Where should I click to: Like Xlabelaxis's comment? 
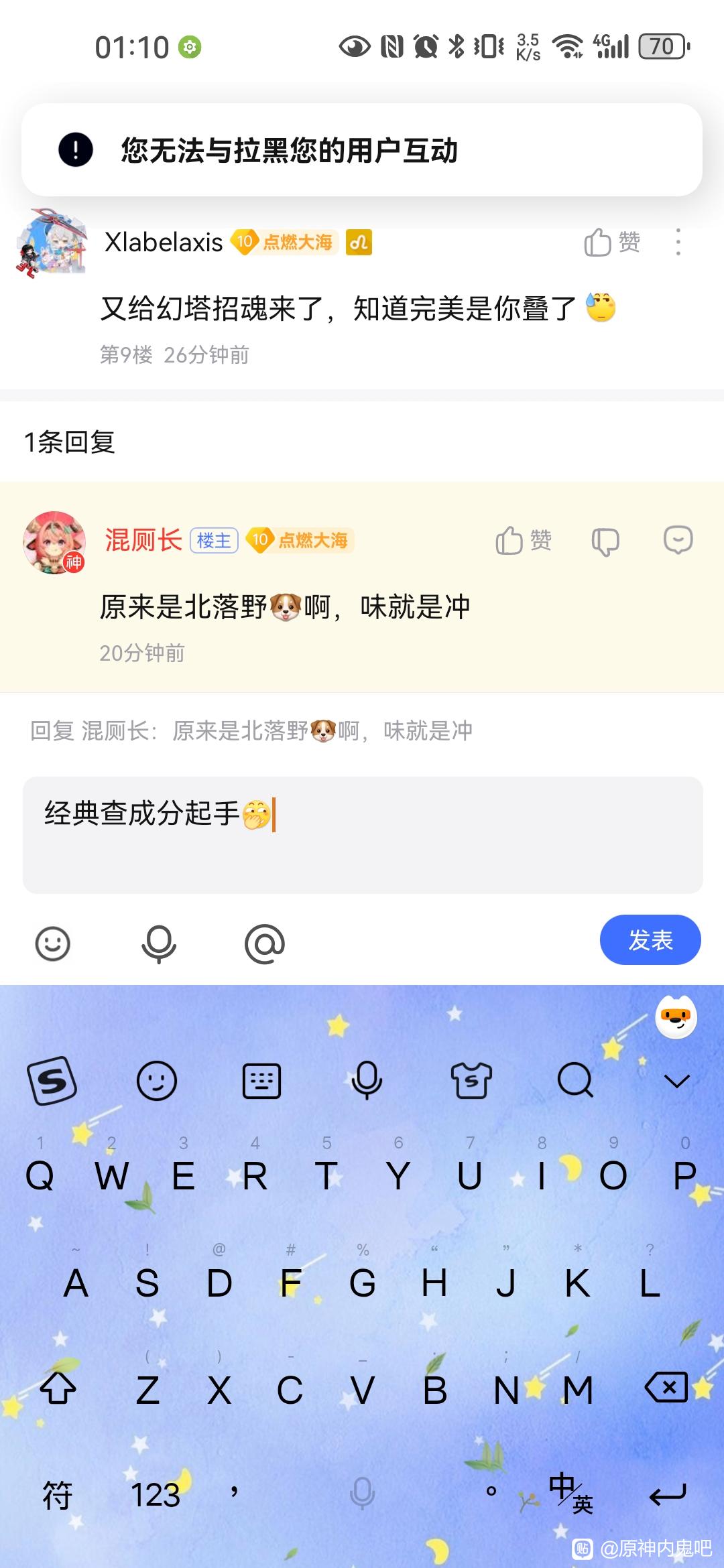click(x=611, y=242)
